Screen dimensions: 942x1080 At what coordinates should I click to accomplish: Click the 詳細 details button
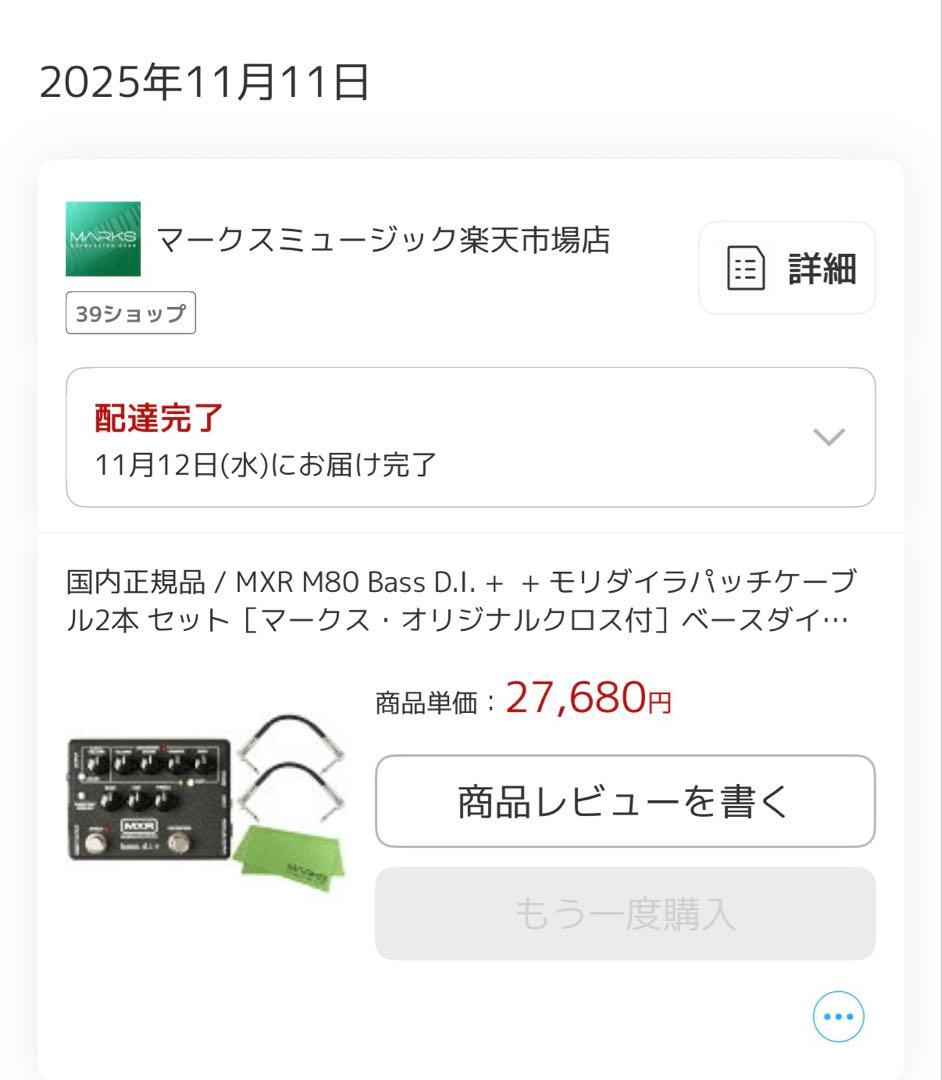pyautogui.click(x=786, y=269)
